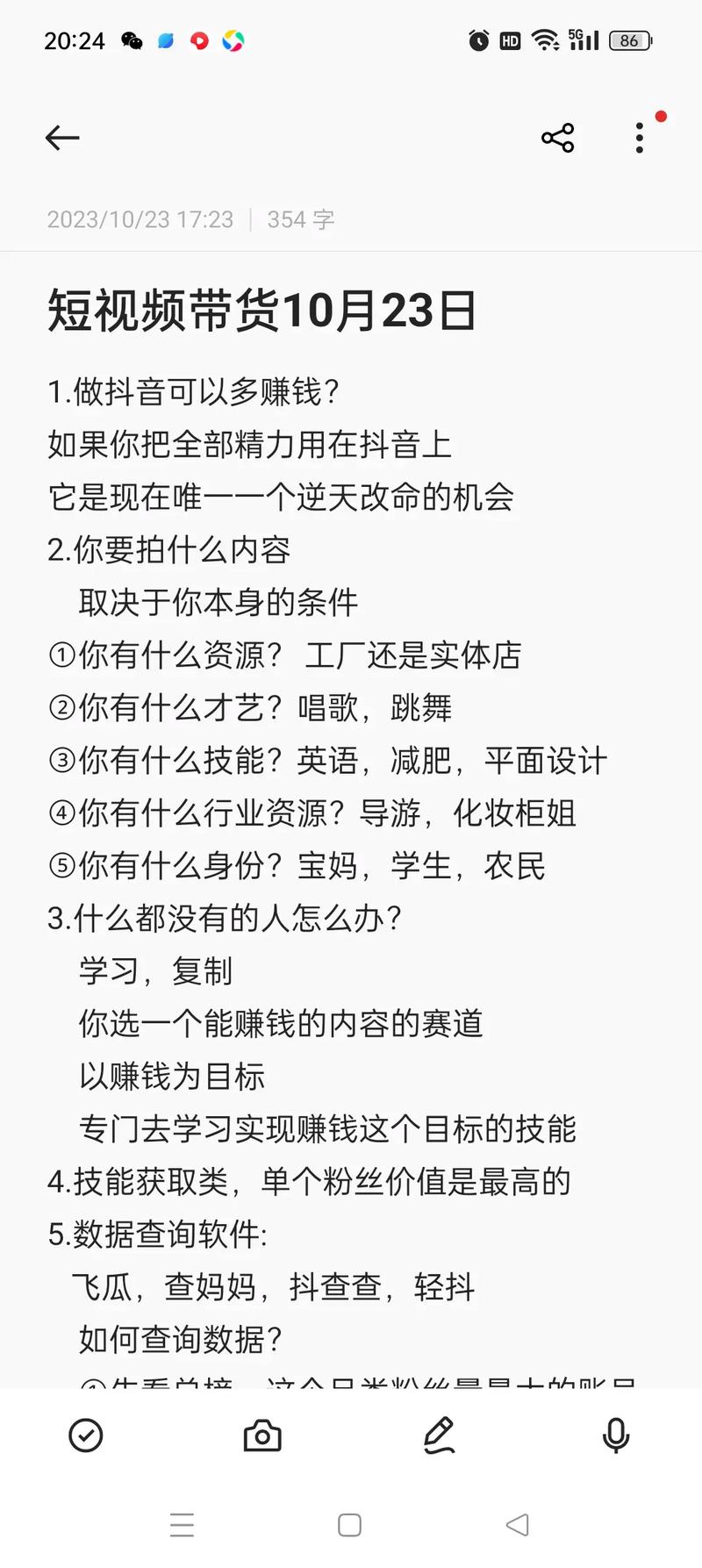
Task: Go back using the top-left arrow
Action: coord(62,138)
